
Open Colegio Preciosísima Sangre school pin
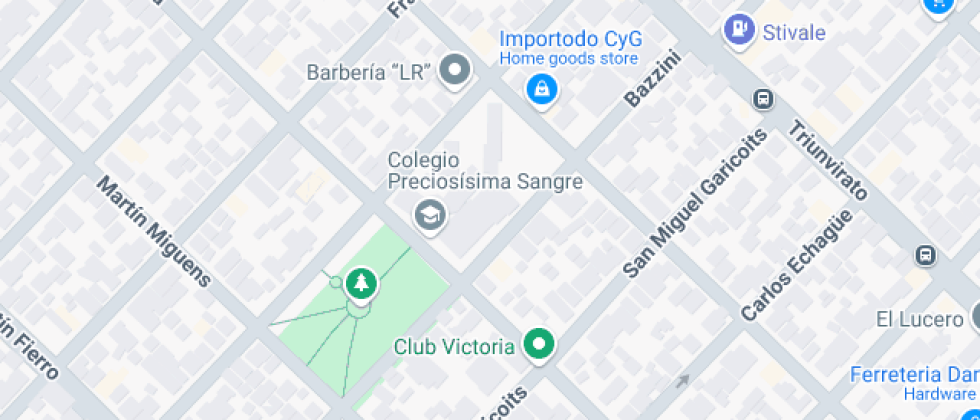click(430, 213)
